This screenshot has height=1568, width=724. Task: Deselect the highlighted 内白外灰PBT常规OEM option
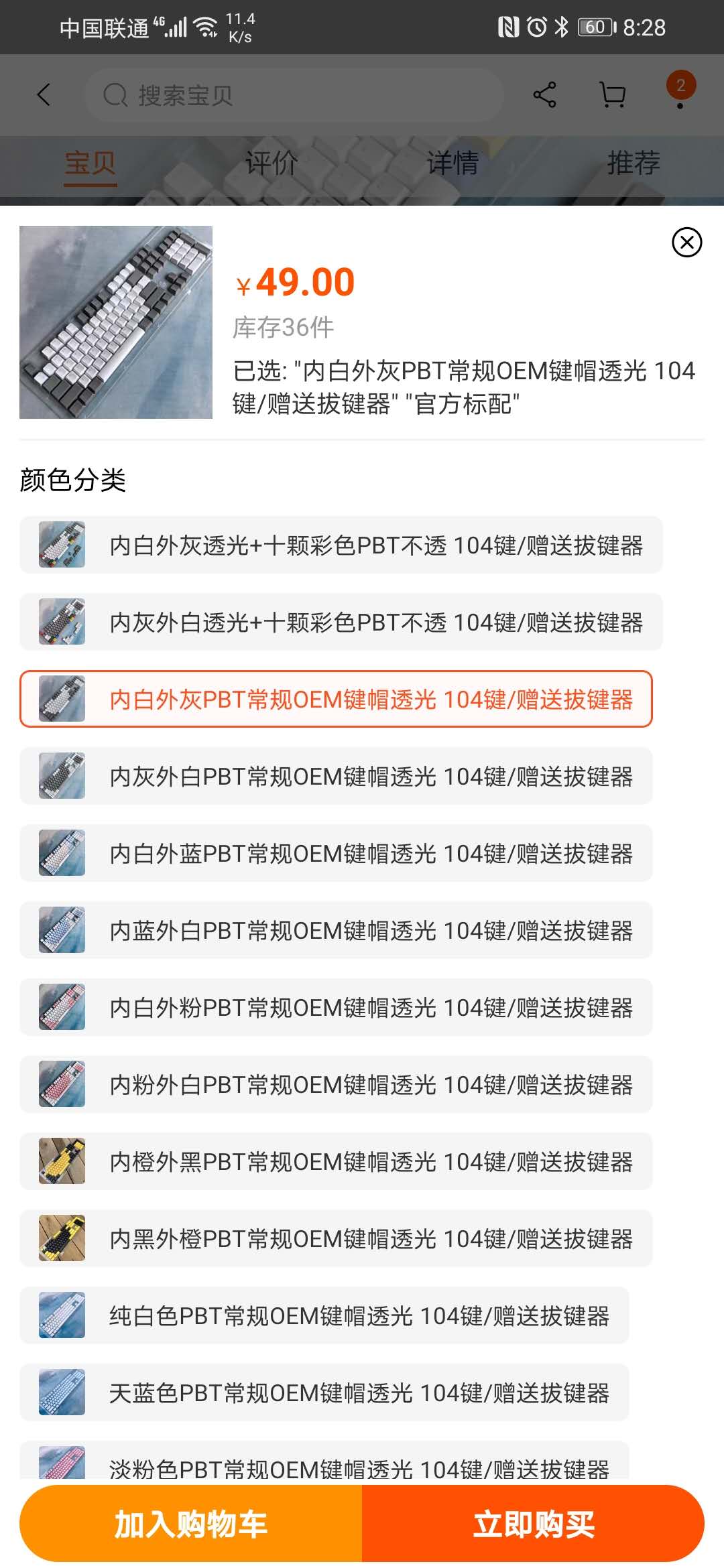(x=336, y=699)
